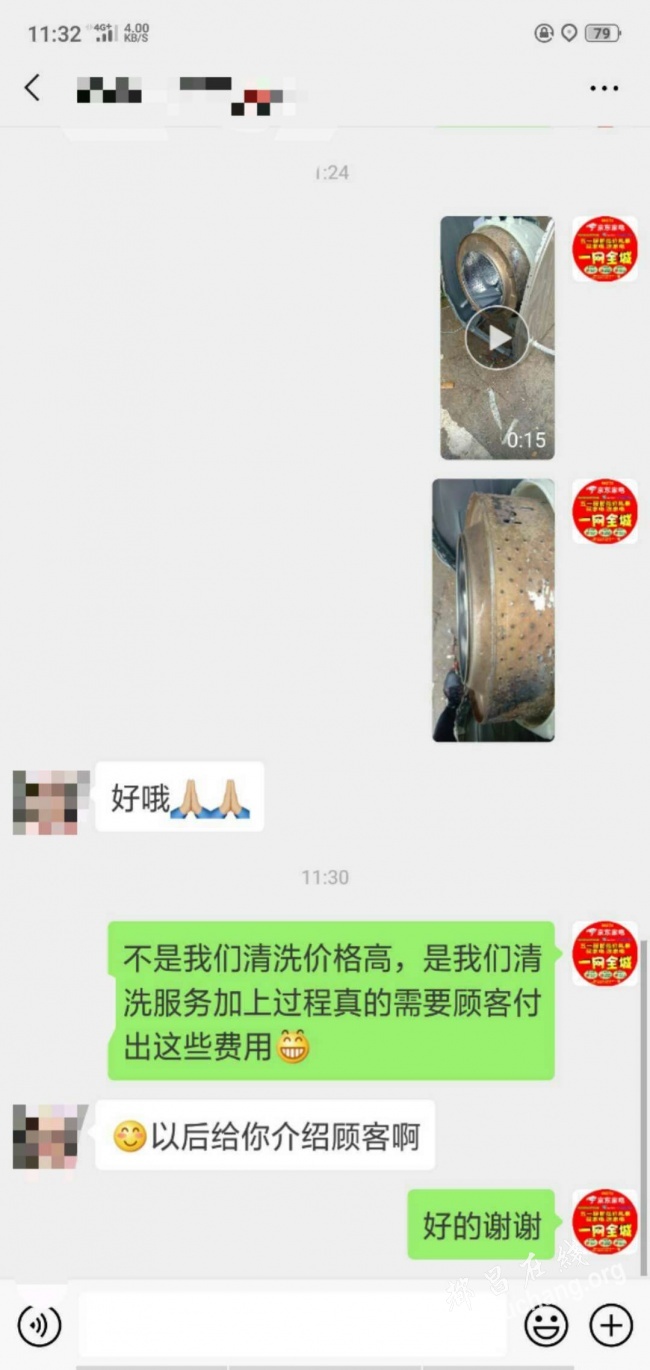Open the emoji sticker panel
This screenshot has width=650, height=1370.
tap(547, 1326)
